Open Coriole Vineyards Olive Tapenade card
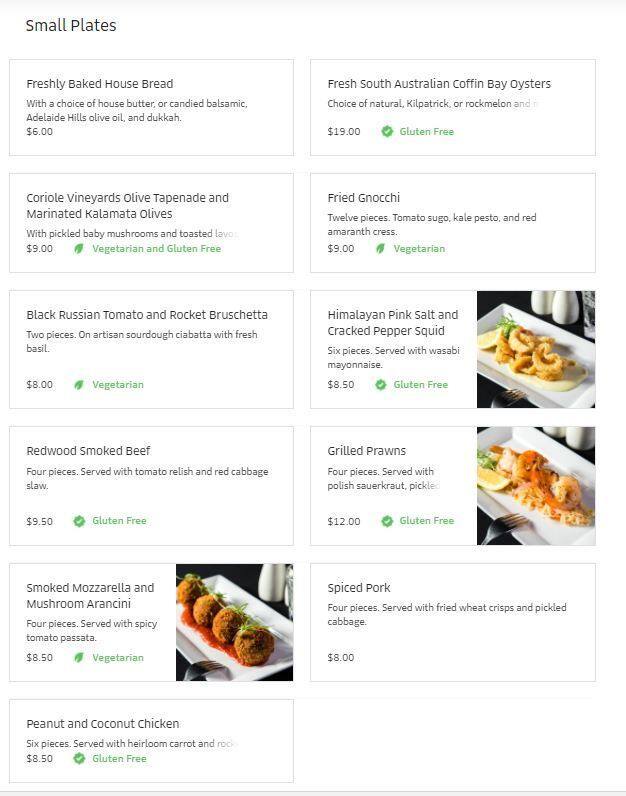626x796 pixels. click(x=151, y=222)
